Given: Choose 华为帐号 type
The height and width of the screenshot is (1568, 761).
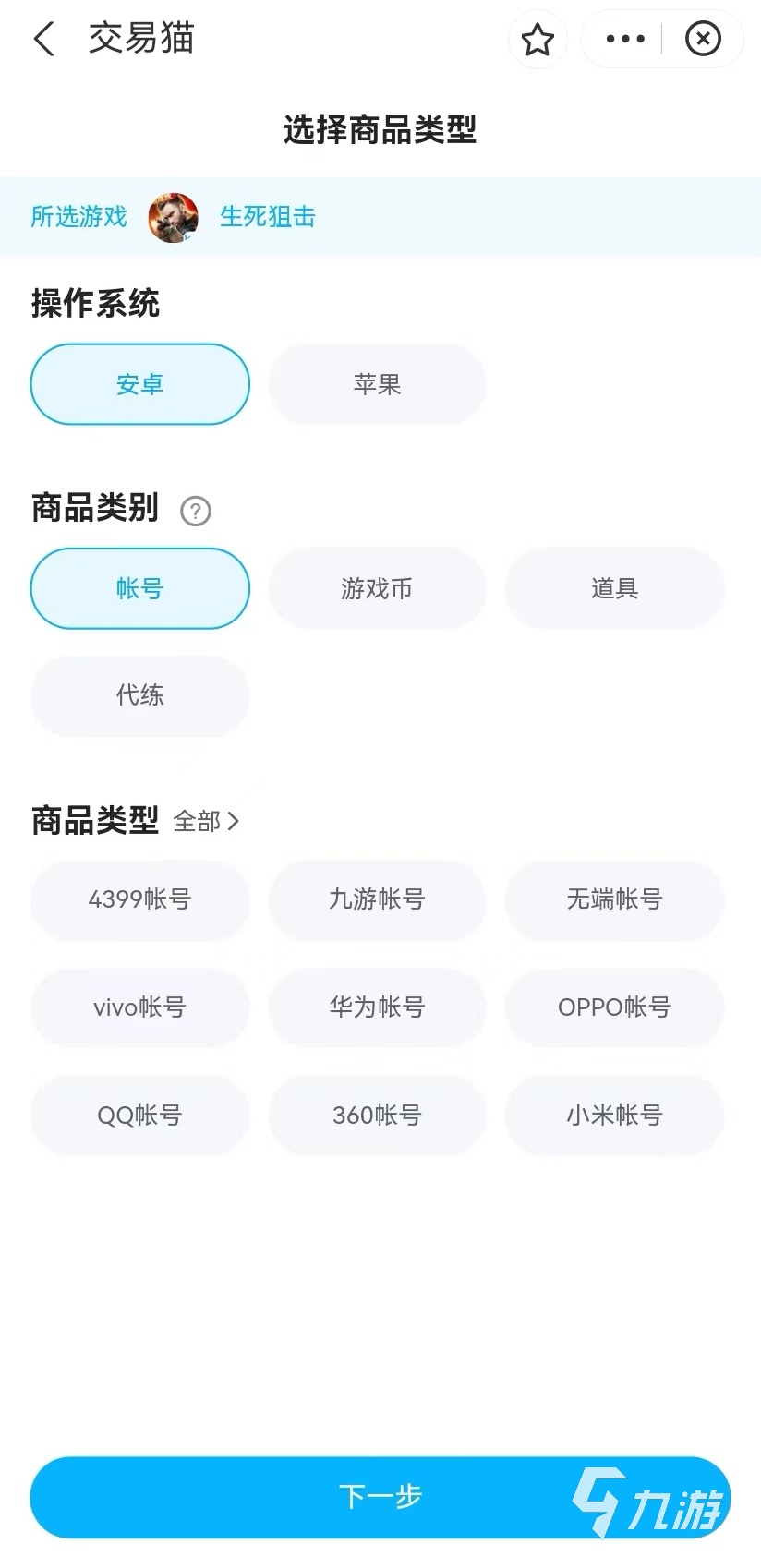Looking at the screenshot, I should pos(377,1007).
